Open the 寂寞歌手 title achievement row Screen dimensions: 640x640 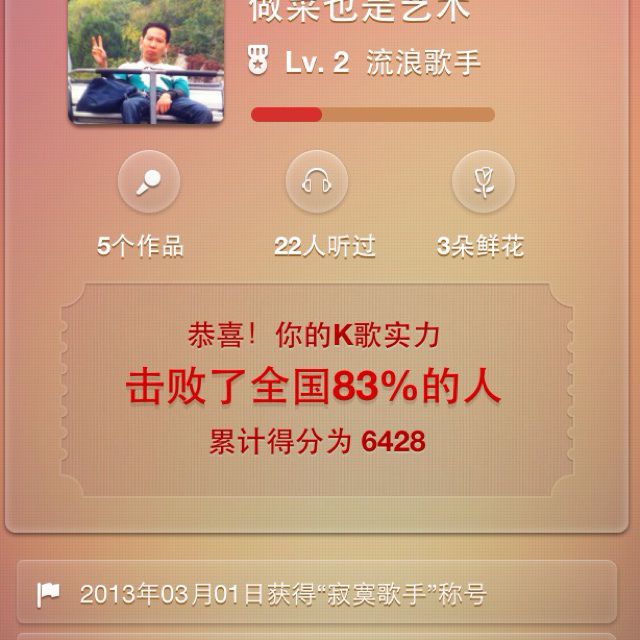pos(316,594)
